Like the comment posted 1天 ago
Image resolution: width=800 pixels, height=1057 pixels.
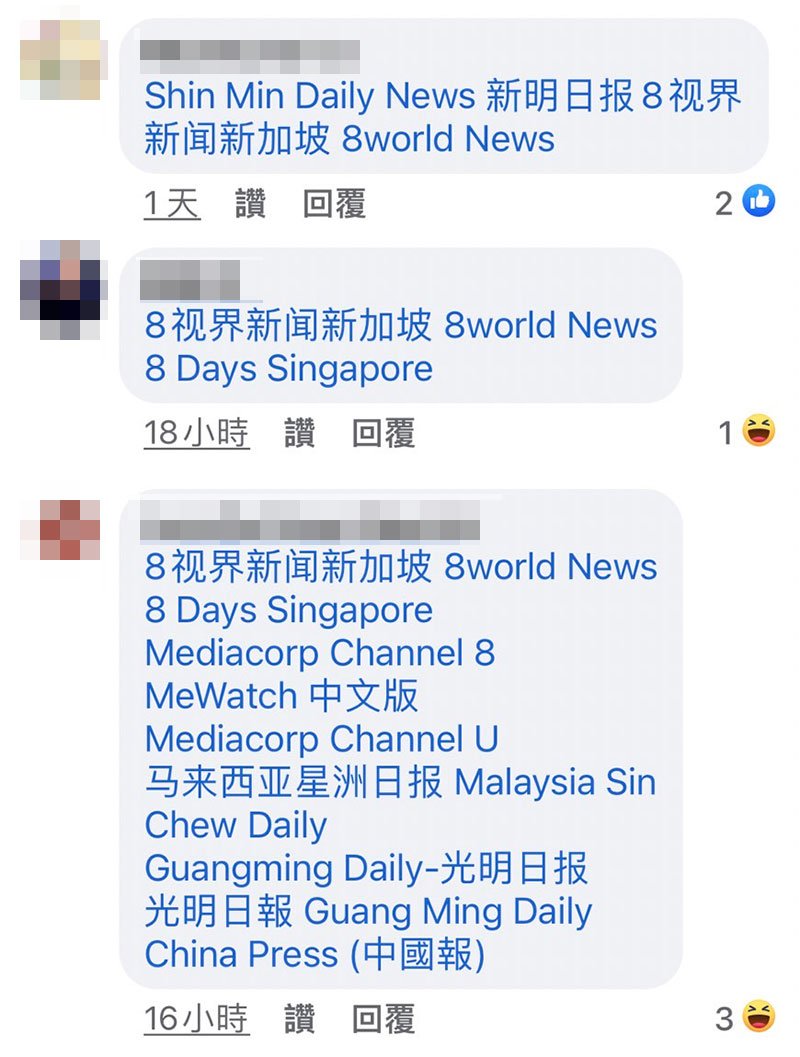[251, 204]
